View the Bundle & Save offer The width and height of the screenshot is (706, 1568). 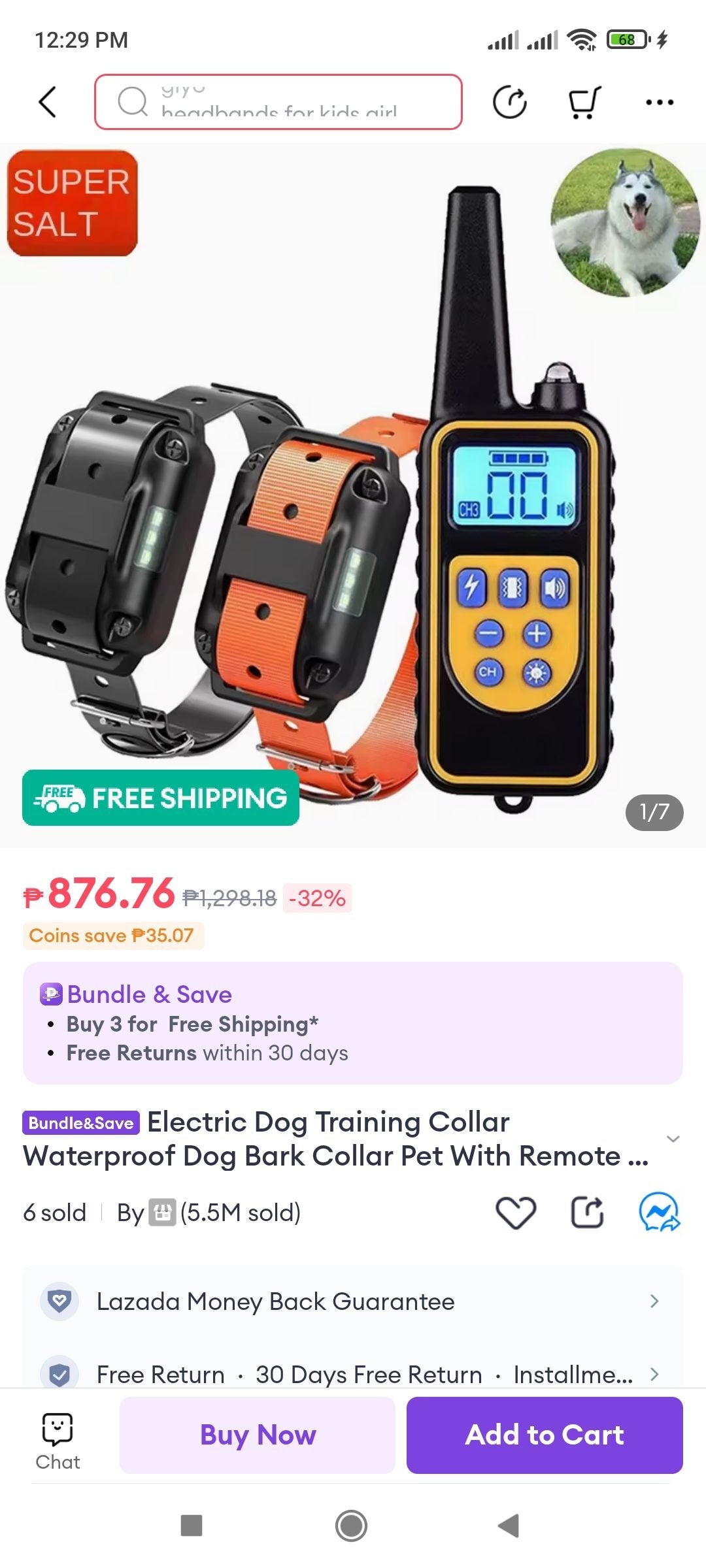(353, 1022)
